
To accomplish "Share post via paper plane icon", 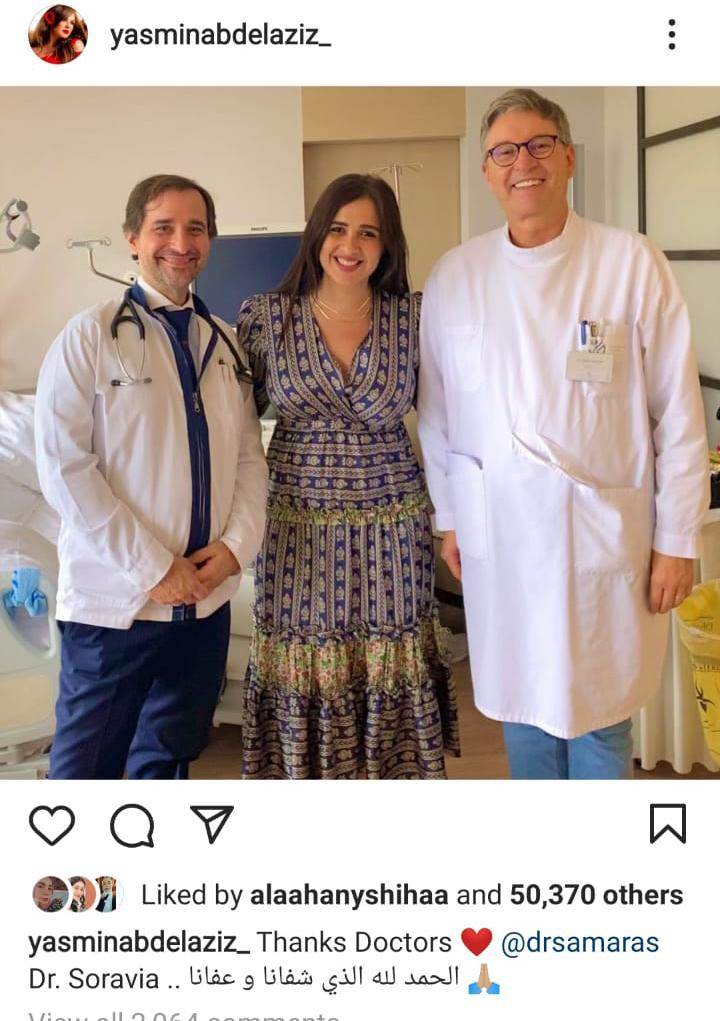I will tap(211, 825).
